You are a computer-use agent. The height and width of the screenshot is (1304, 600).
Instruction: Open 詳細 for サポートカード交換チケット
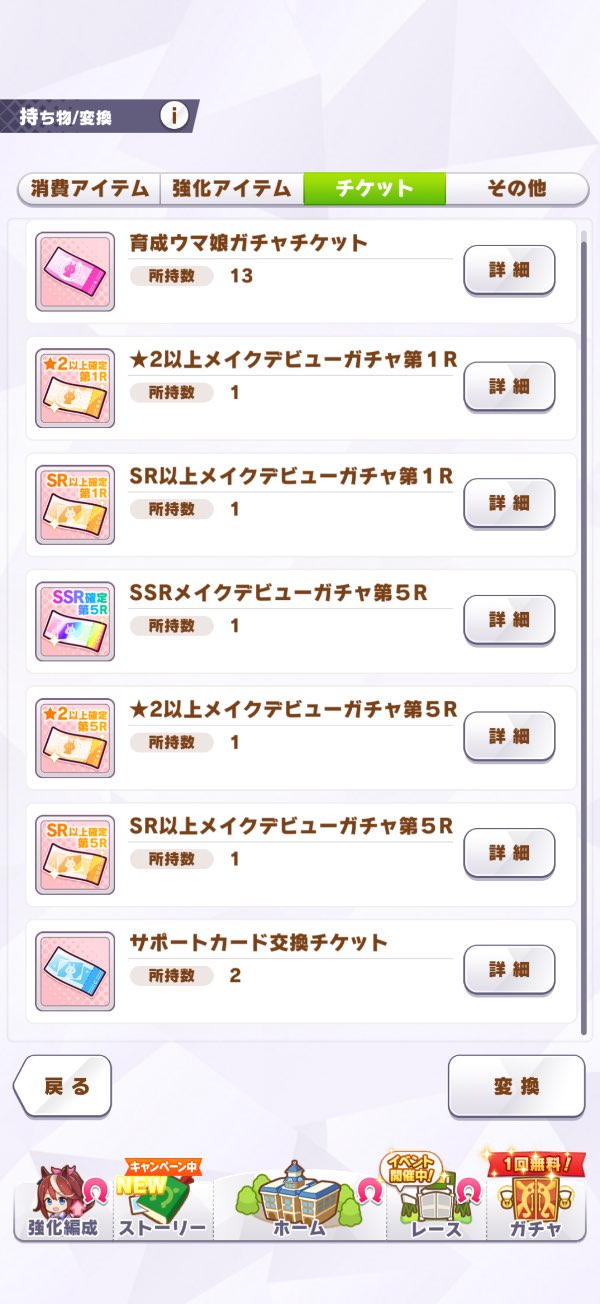[509, 970]
